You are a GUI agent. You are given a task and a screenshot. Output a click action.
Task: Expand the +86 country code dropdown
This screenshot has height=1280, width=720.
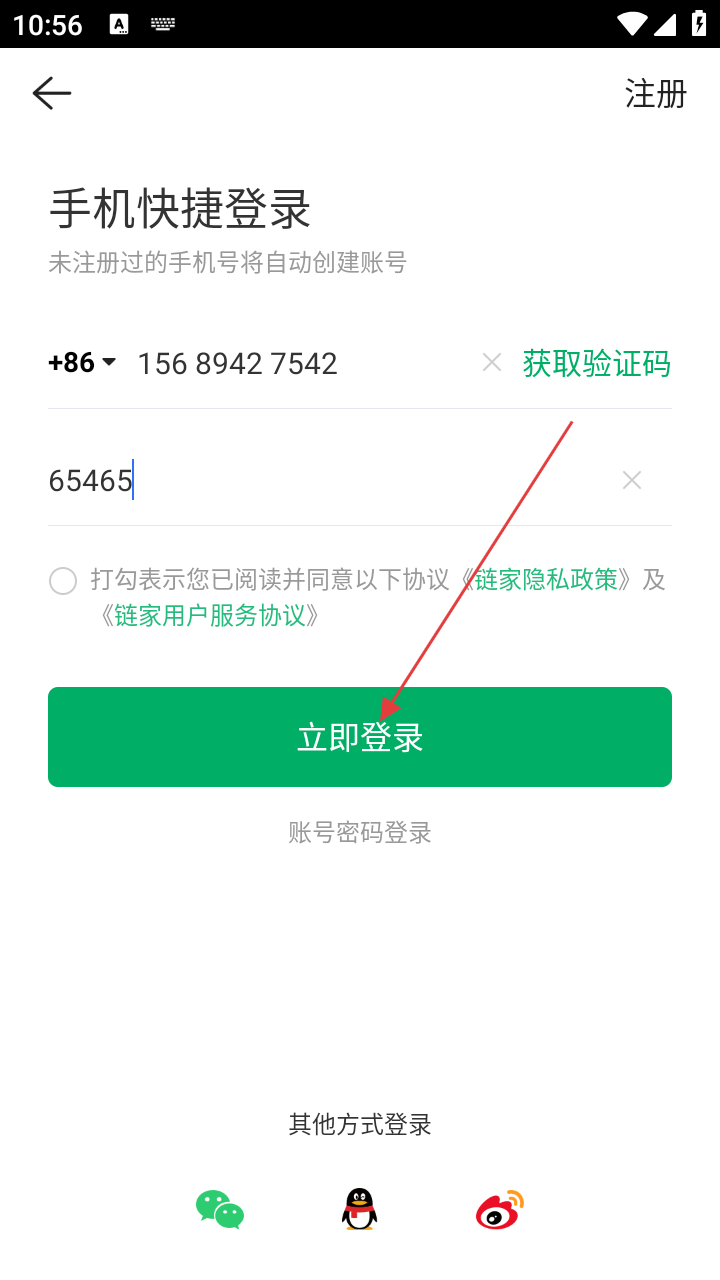(82, 362)
